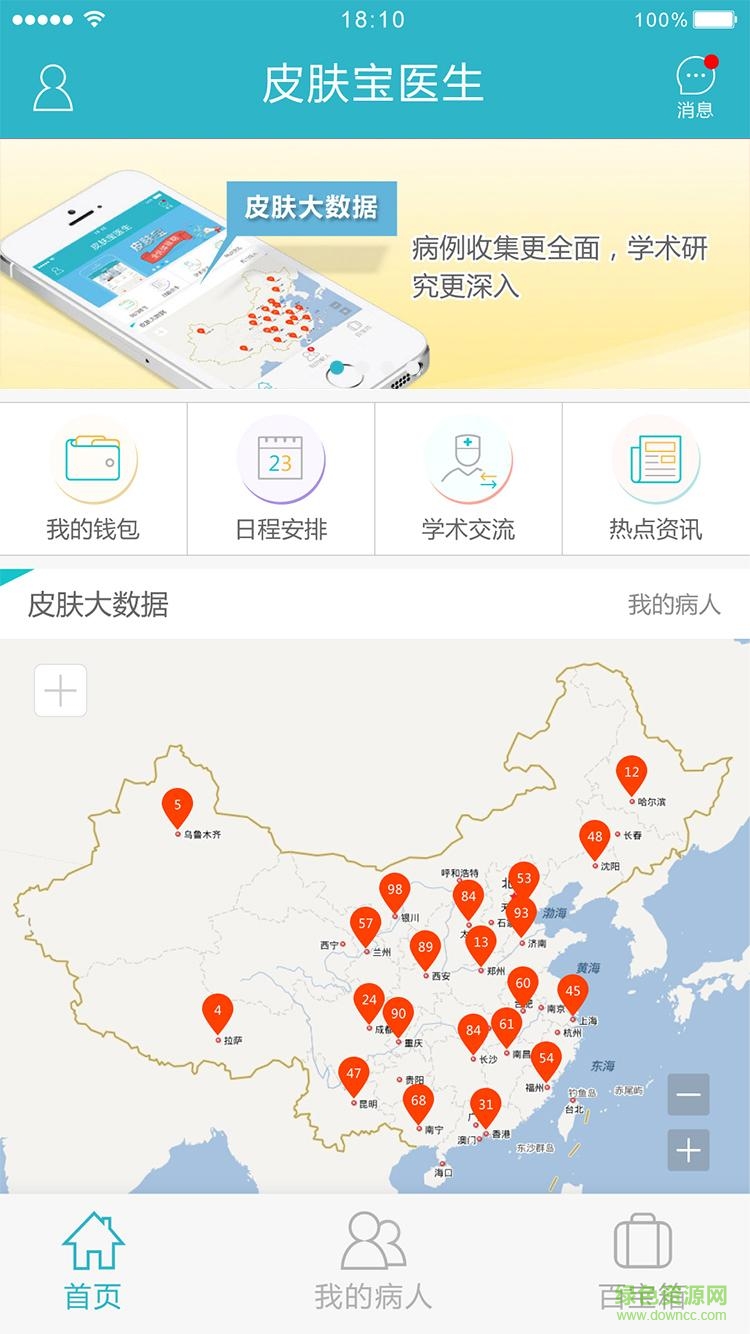Select the 哈尔滨 marker showing 12
Screen dimensions: 750x1334
[x=631, y=775]
